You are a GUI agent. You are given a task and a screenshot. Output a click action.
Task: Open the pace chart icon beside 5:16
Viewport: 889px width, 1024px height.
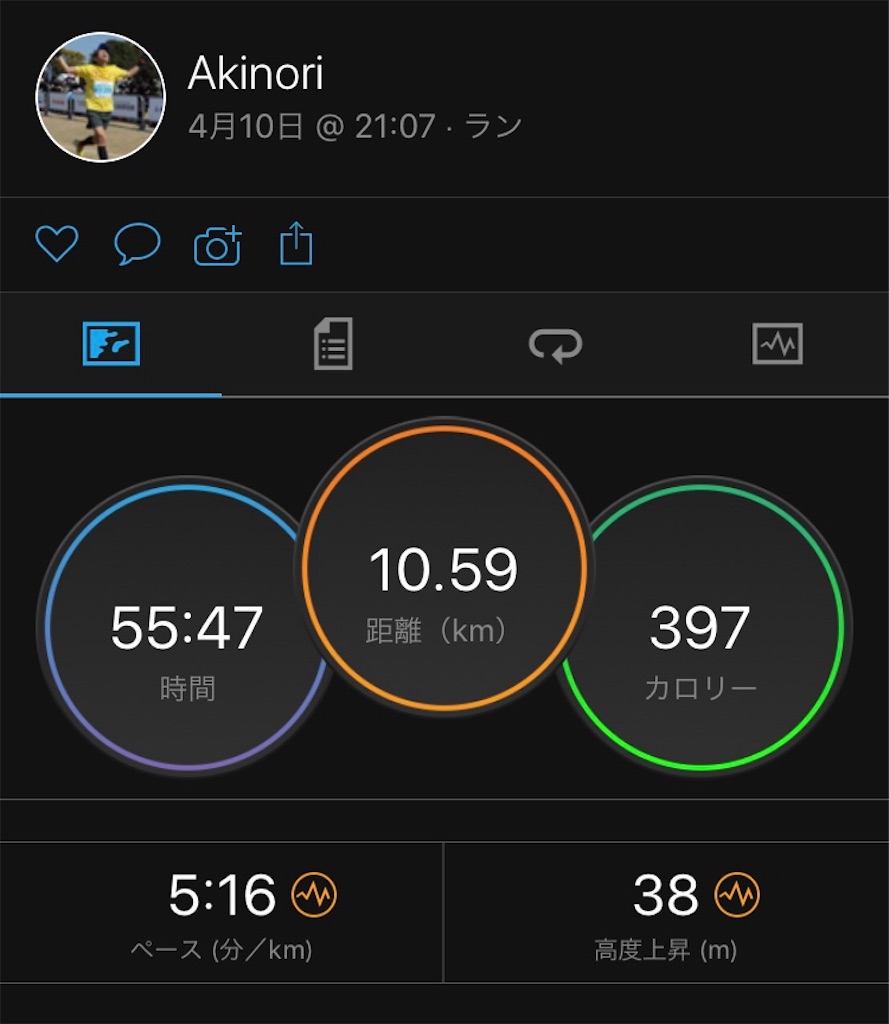314,894
